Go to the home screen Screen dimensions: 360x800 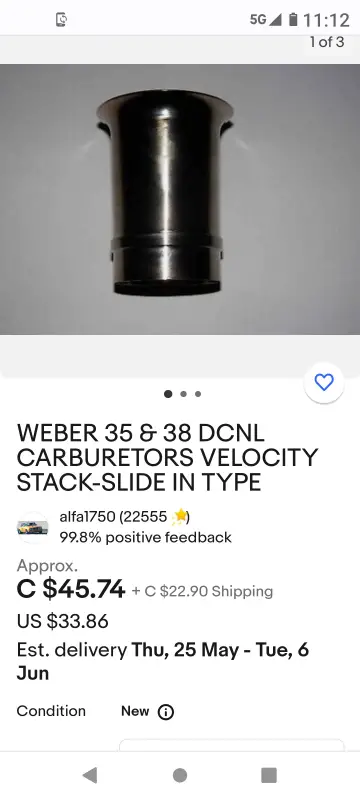pyautogui.click(x=179, y=775)
